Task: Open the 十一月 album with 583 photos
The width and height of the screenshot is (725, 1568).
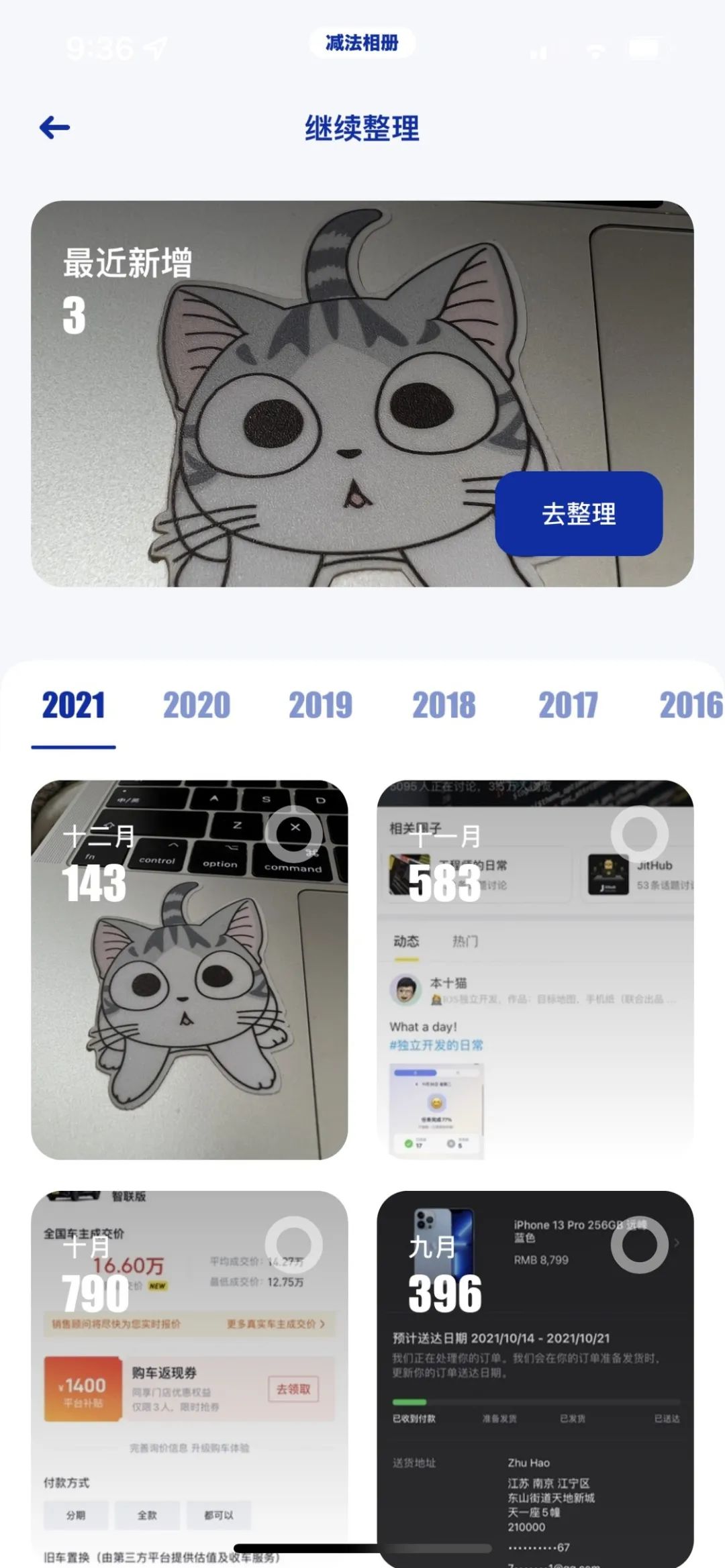Action: (x=535, y=993)
